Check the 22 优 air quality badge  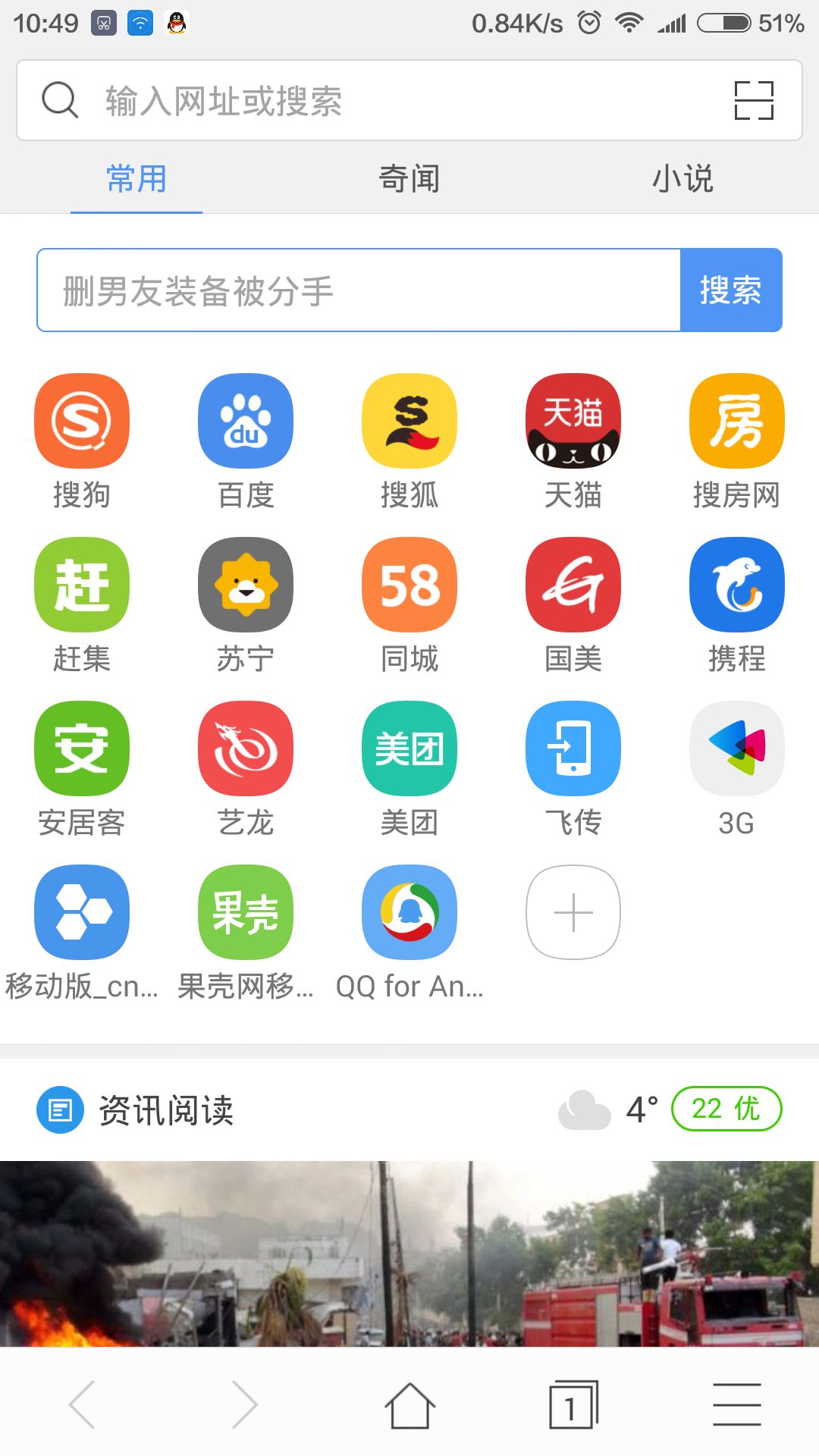click(x=725, y=1109)
